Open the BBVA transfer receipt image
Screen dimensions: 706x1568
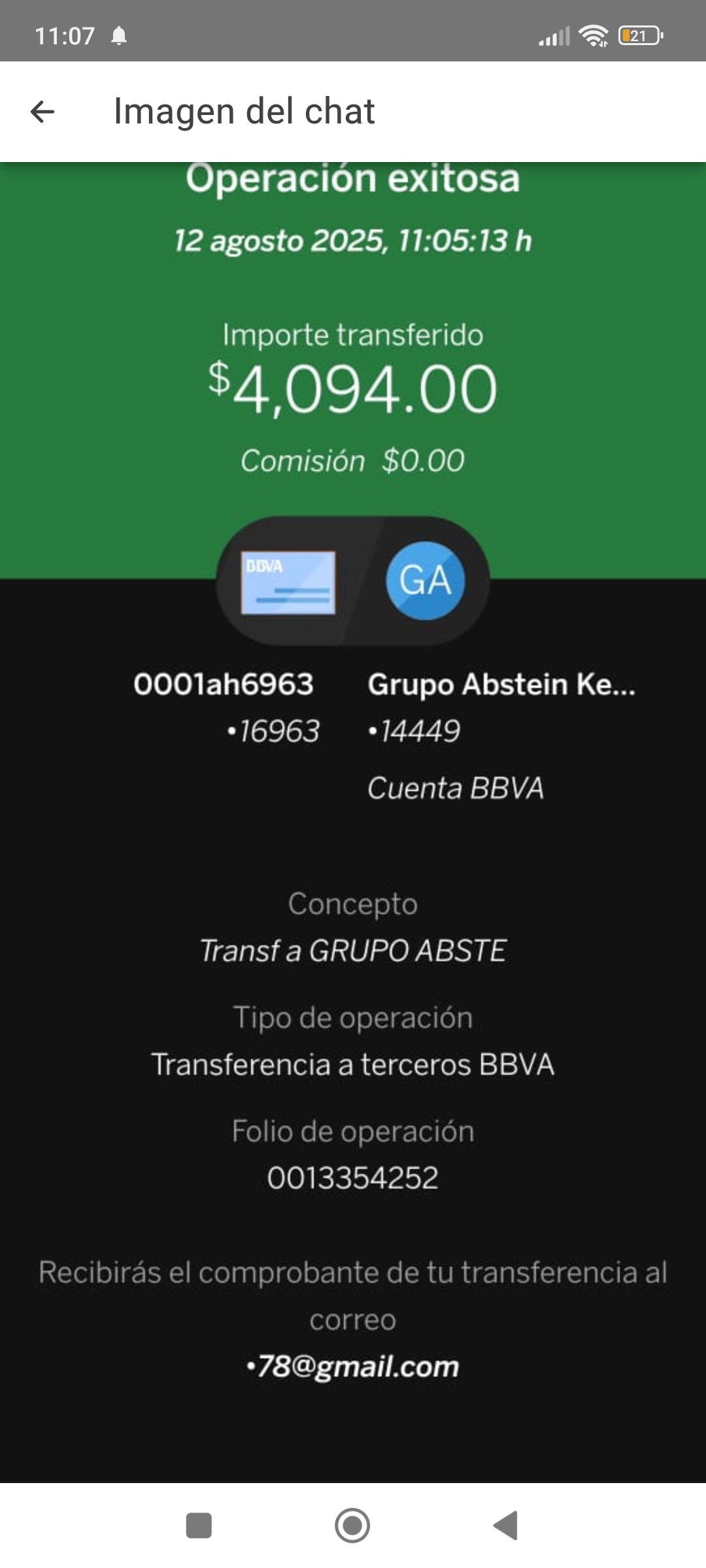(353, 823)
